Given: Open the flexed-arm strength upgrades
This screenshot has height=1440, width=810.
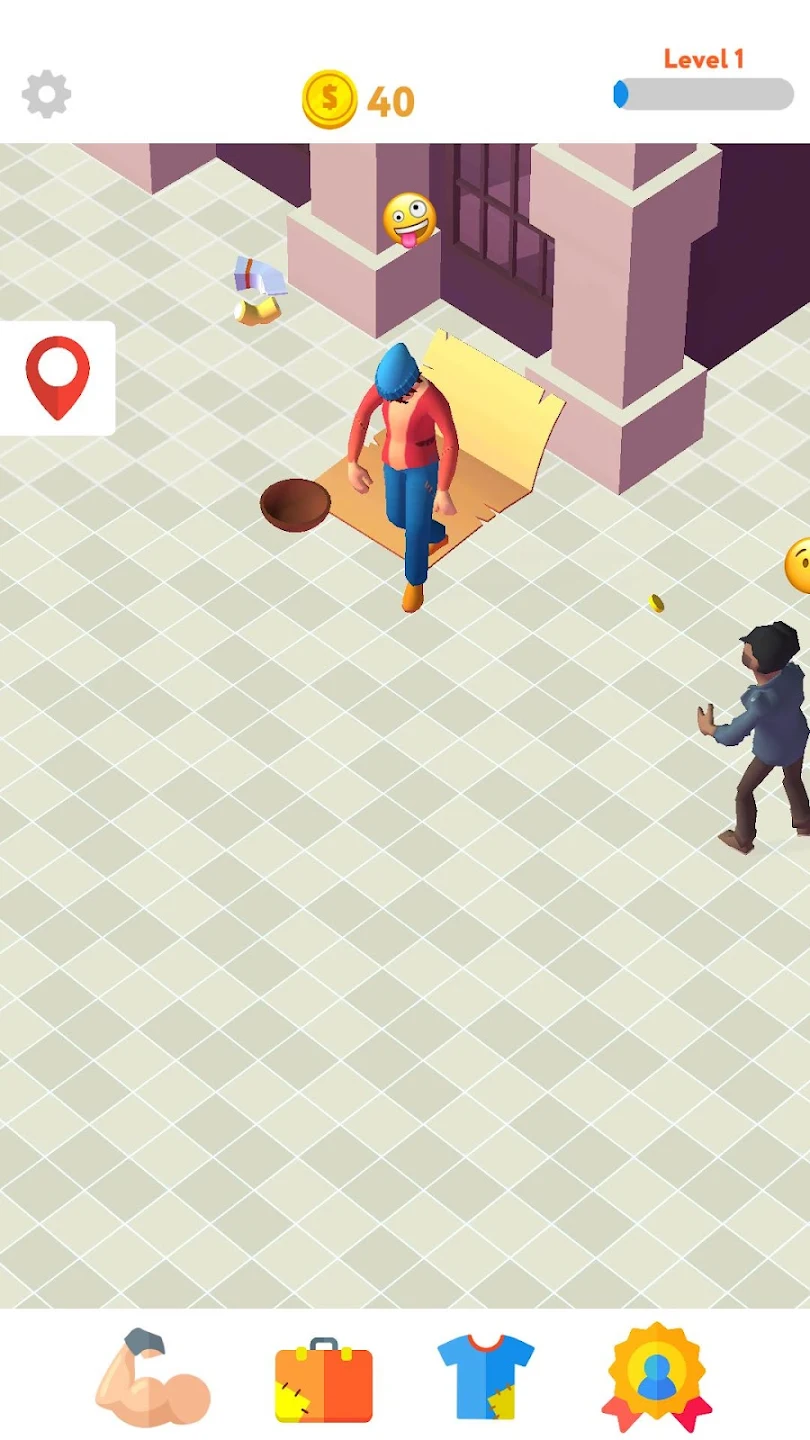Looking at the screenshot, I should click(x=152, y=1379).
